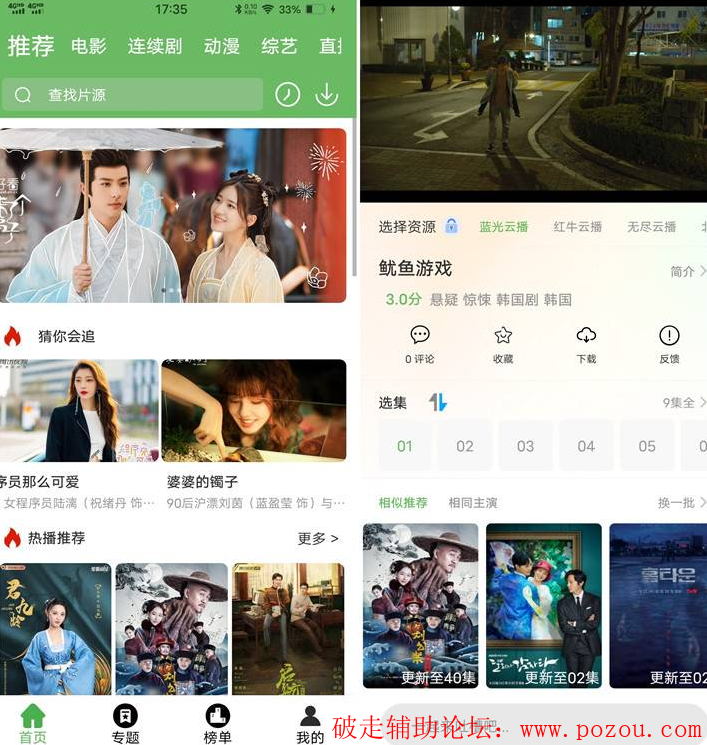Image resolution: width=707 pixels, height=745 pixels.
Task: Play episode 03
Action: pyautogui.click(x=526, y=446)
